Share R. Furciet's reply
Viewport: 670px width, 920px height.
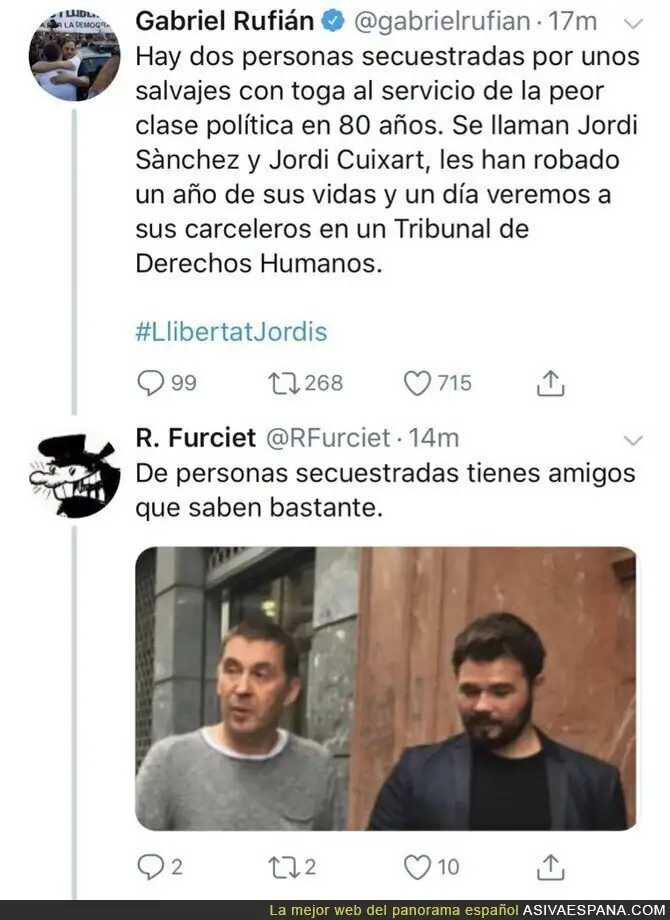point(550,867)
